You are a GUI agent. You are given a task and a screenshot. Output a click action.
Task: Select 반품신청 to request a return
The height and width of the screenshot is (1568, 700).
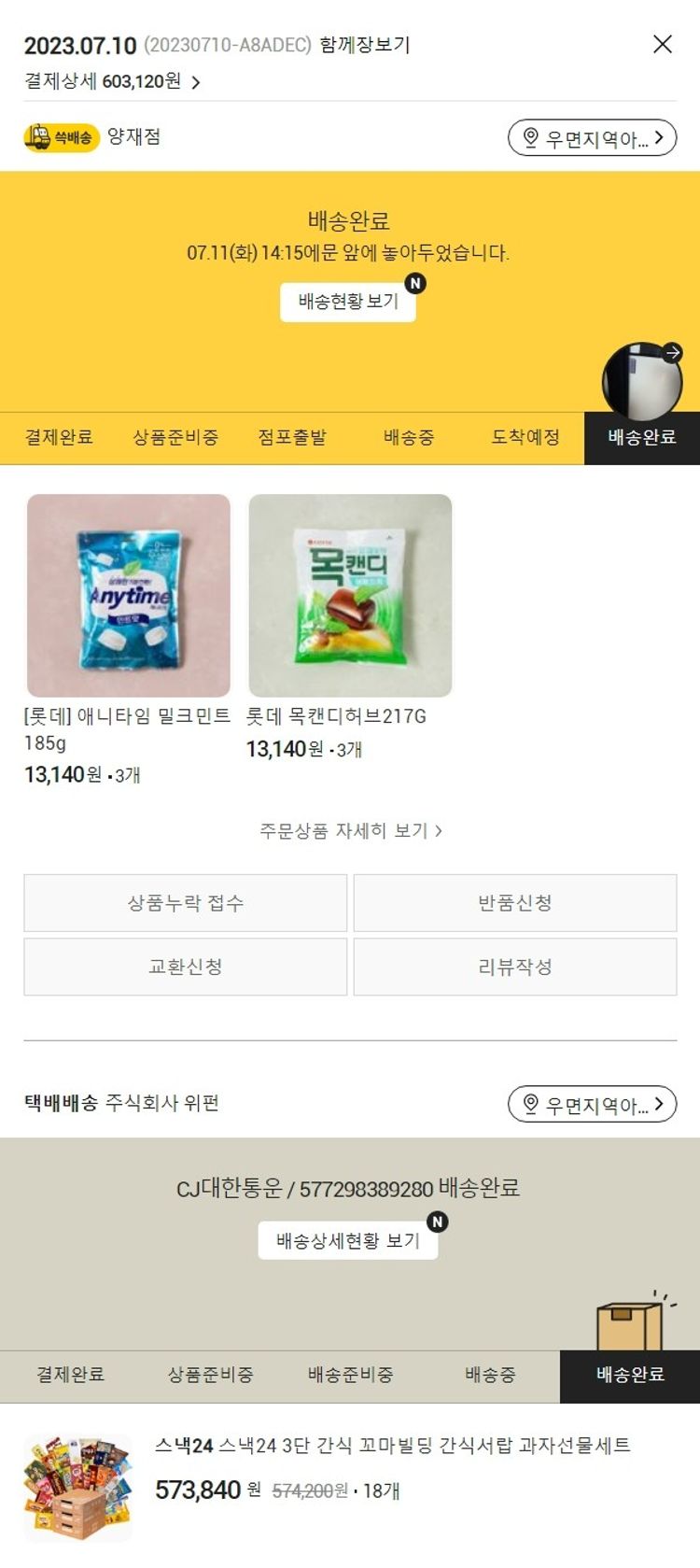pos(515,903)
